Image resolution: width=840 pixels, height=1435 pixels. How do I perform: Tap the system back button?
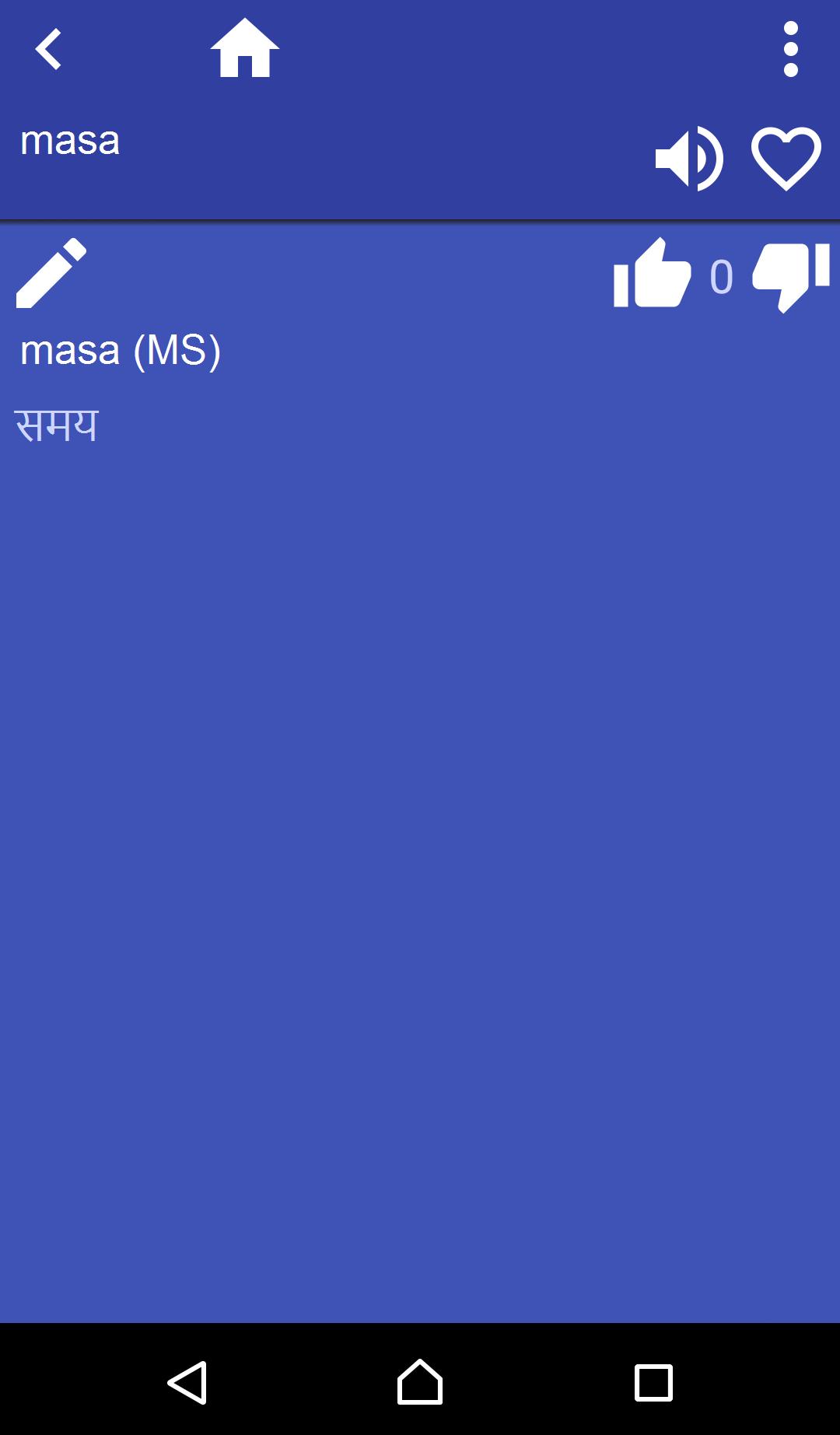pyautogui.click(x=187, y=1382)
